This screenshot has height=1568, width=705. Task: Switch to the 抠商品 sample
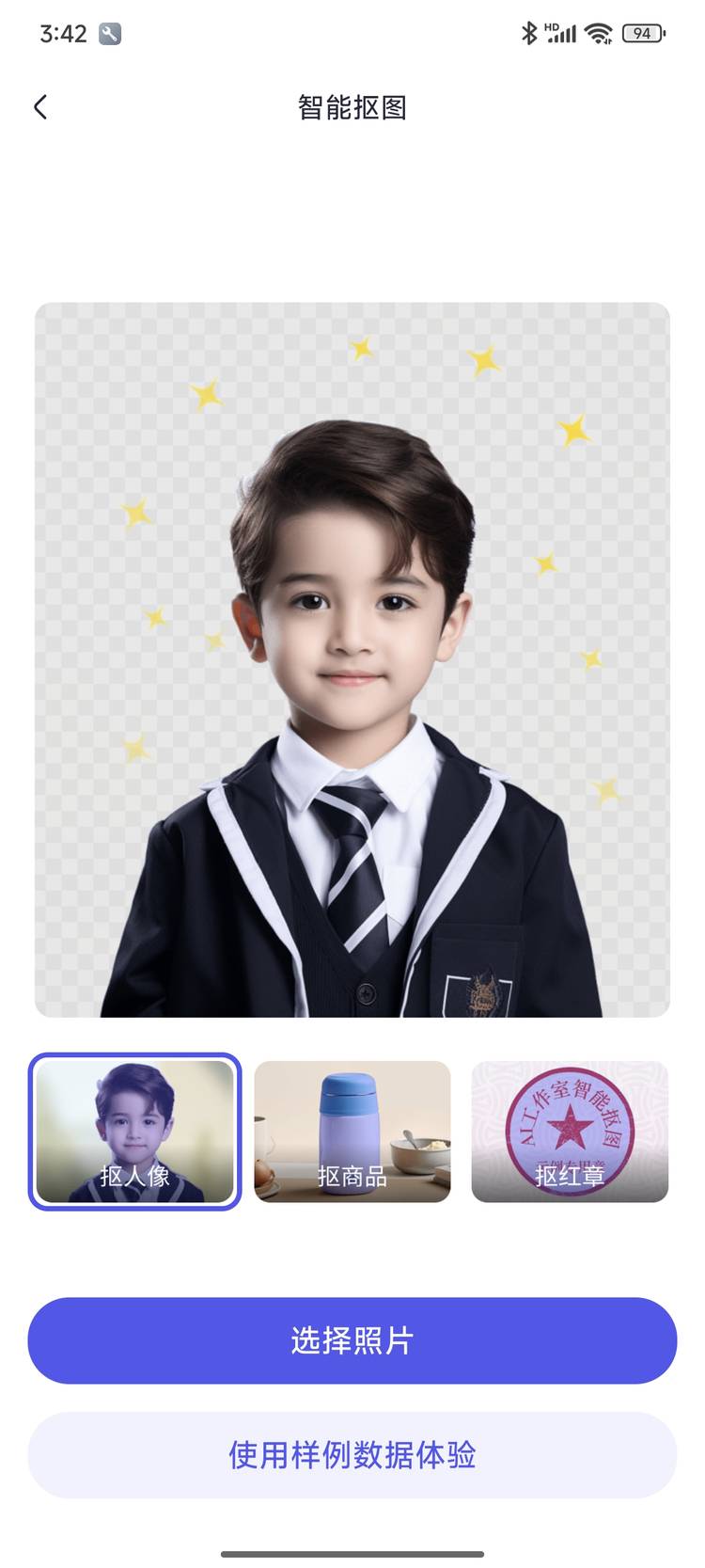pos(352,1132)
